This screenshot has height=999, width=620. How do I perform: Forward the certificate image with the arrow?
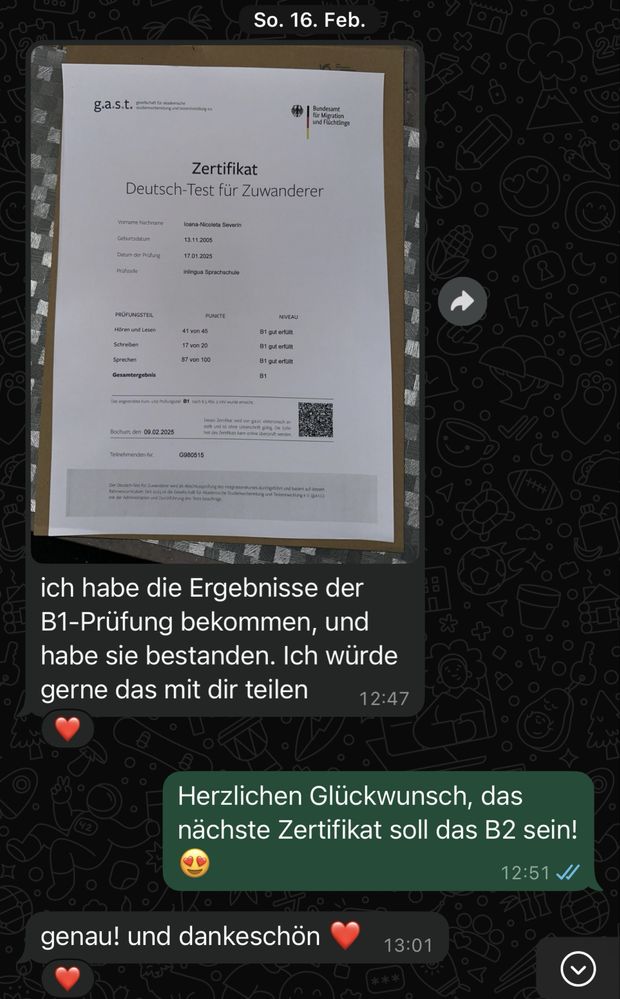462,302
